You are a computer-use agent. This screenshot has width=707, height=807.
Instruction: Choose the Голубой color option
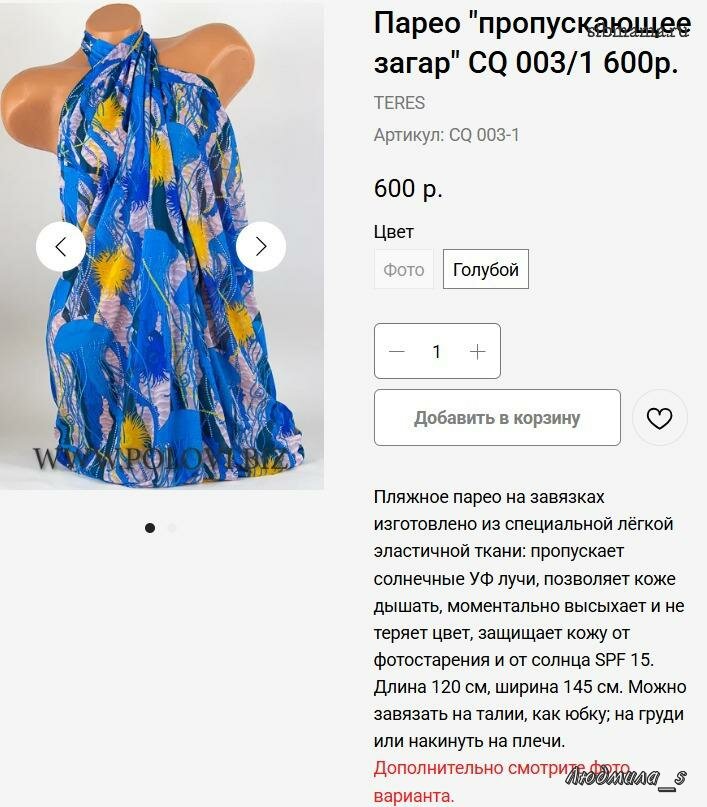[x=486, y=270]
